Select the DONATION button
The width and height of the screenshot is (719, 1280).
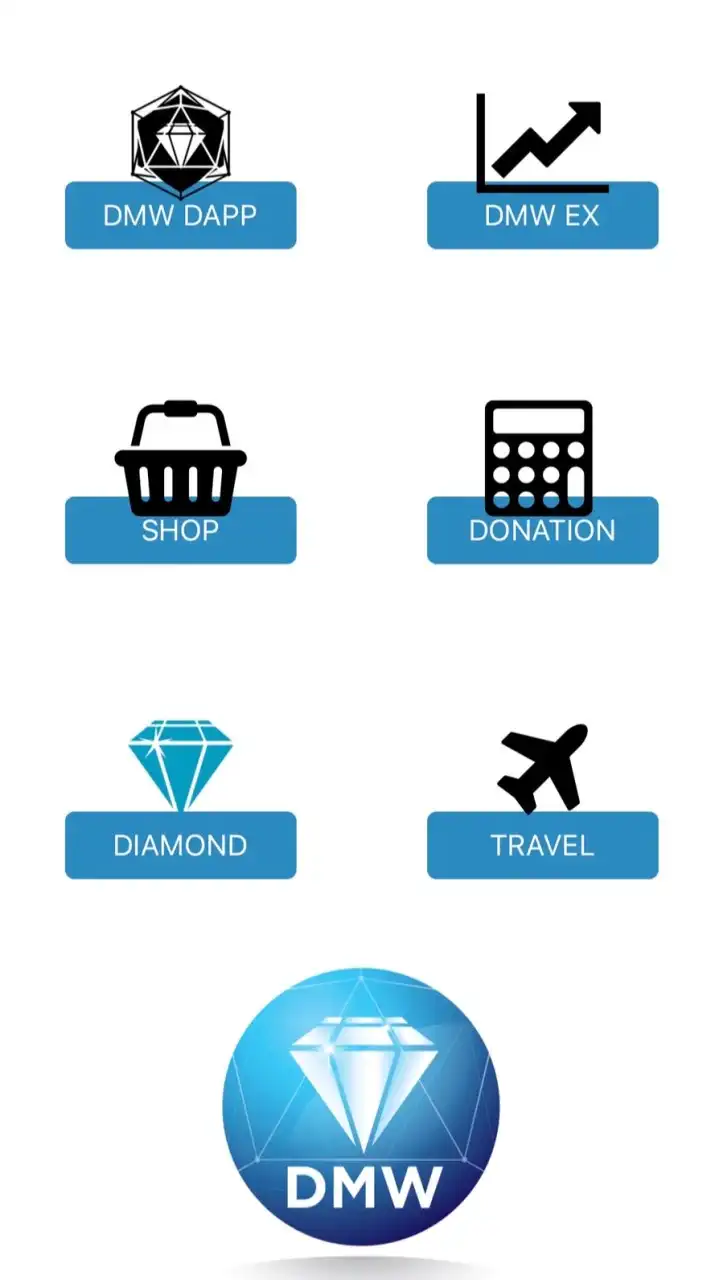pos(542,530)
